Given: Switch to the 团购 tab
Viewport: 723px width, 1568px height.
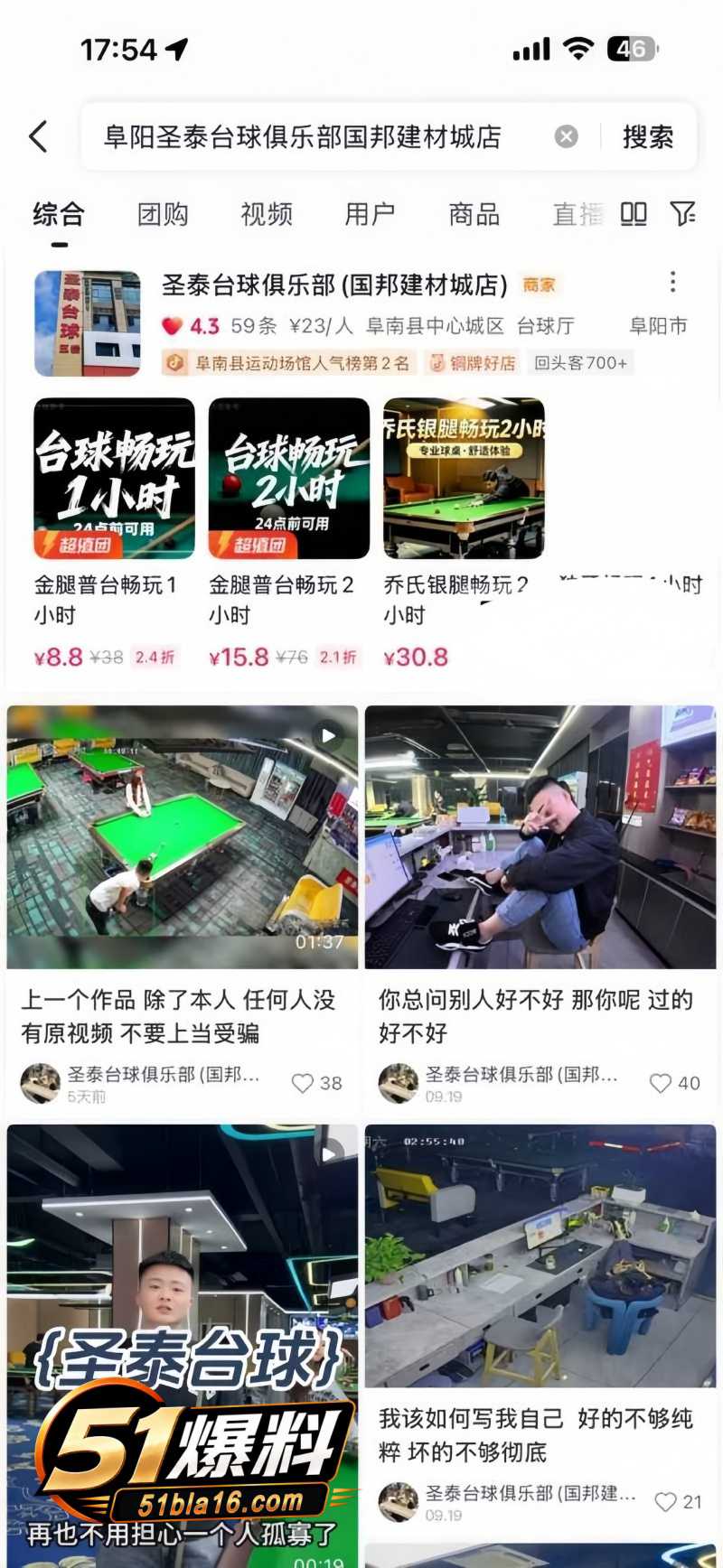Looking at the screenshot, I should (163, 214).
